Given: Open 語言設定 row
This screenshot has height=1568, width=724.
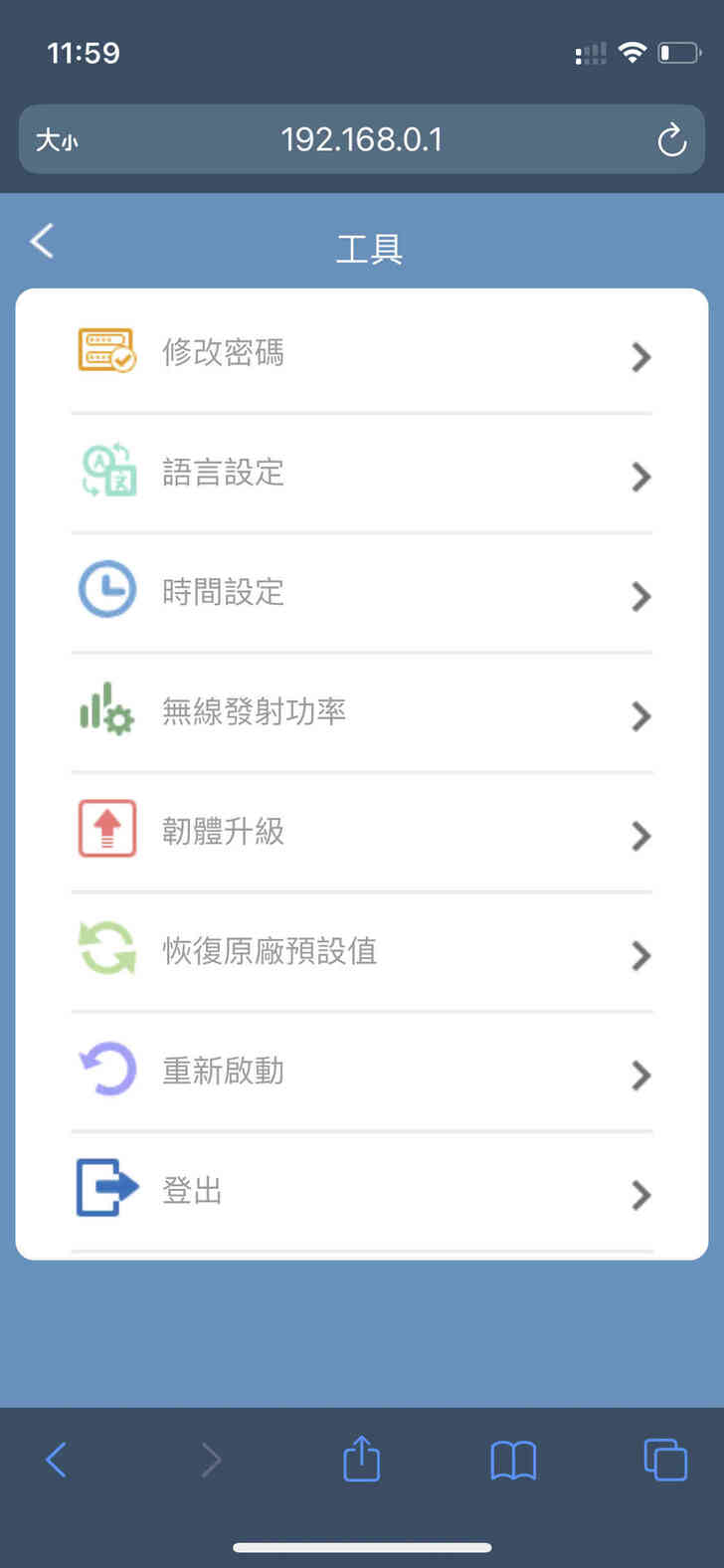Looking at the screenshot, I should point(361,474).
